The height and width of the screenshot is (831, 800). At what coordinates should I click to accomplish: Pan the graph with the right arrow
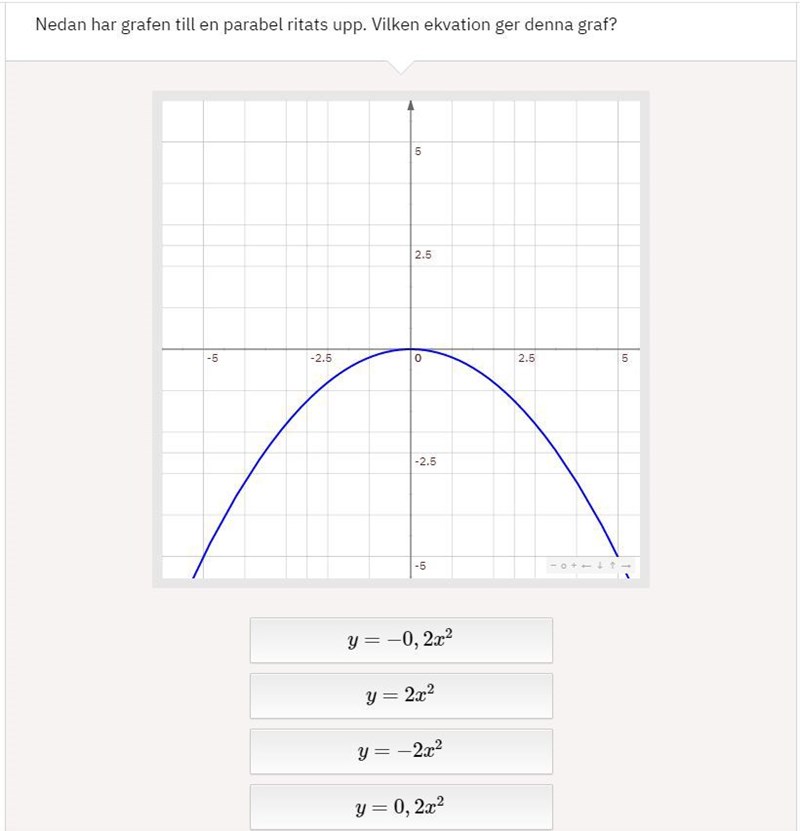(x=626, y=566)
